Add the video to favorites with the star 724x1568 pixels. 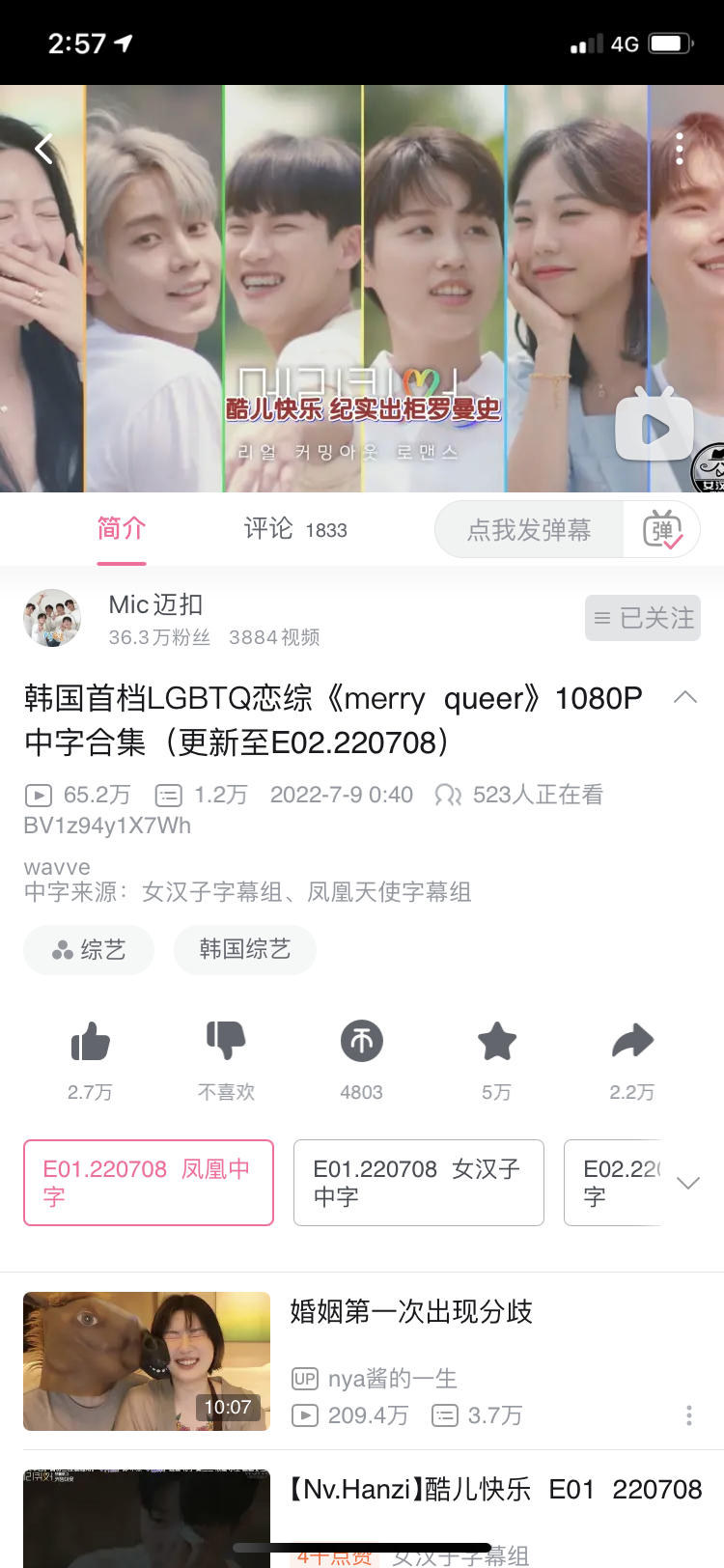497,1042
